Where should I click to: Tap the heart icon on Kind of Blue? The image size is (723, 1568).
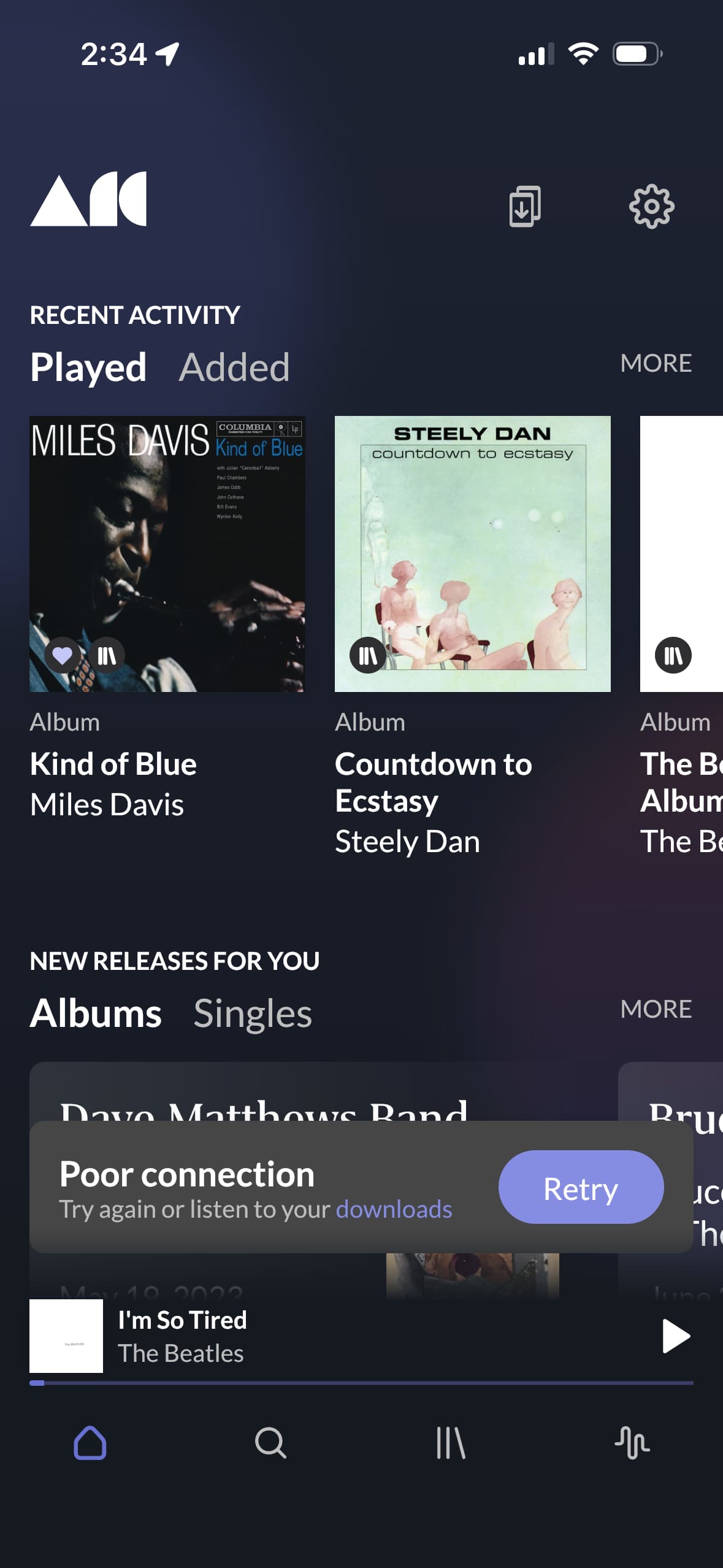point(62,656)
